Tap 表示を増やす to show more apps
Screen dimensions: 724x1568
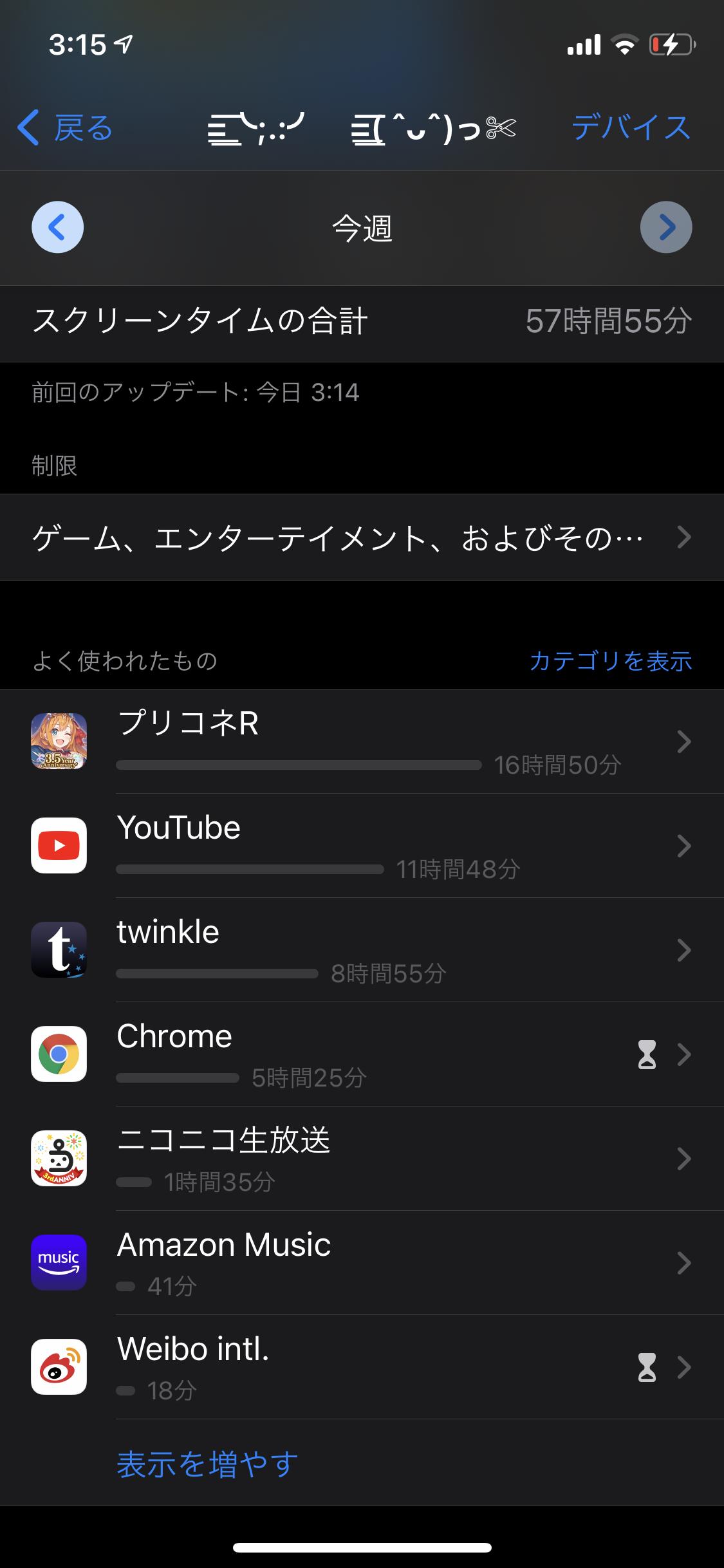tap(207, 1464)
